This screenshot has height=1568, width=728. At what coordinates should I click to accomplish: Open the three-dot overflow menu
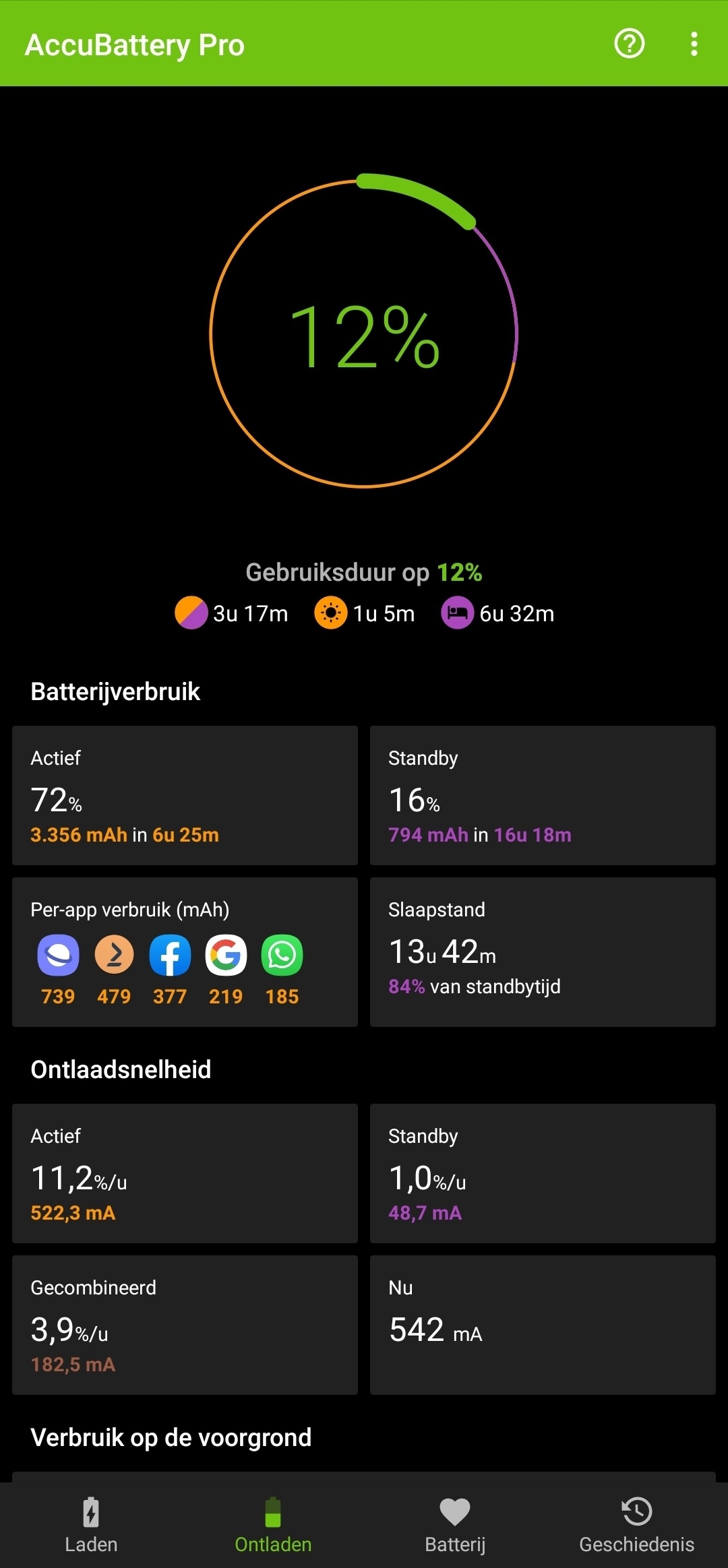pyautogui.click(x=694, y=44)
